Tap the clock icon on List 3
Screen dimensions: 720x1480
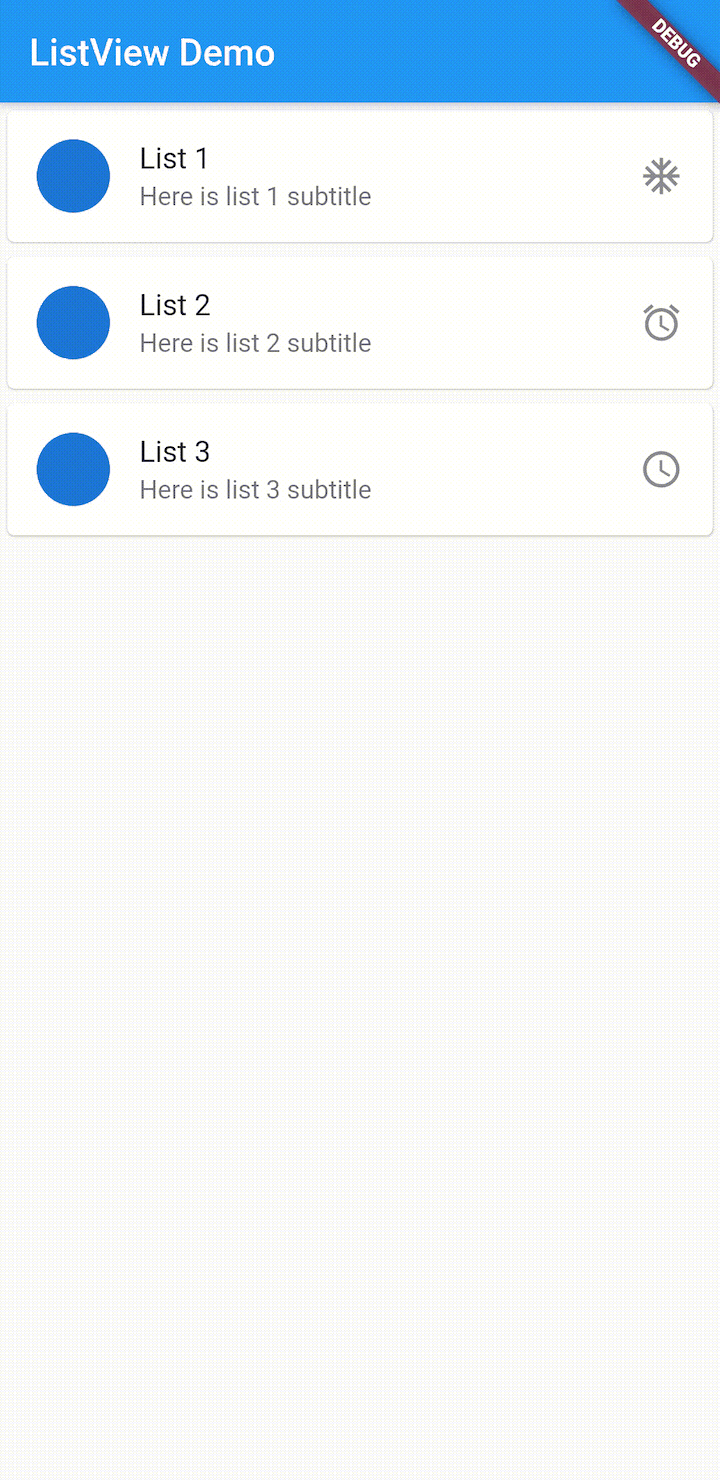[x=661, y=469]
